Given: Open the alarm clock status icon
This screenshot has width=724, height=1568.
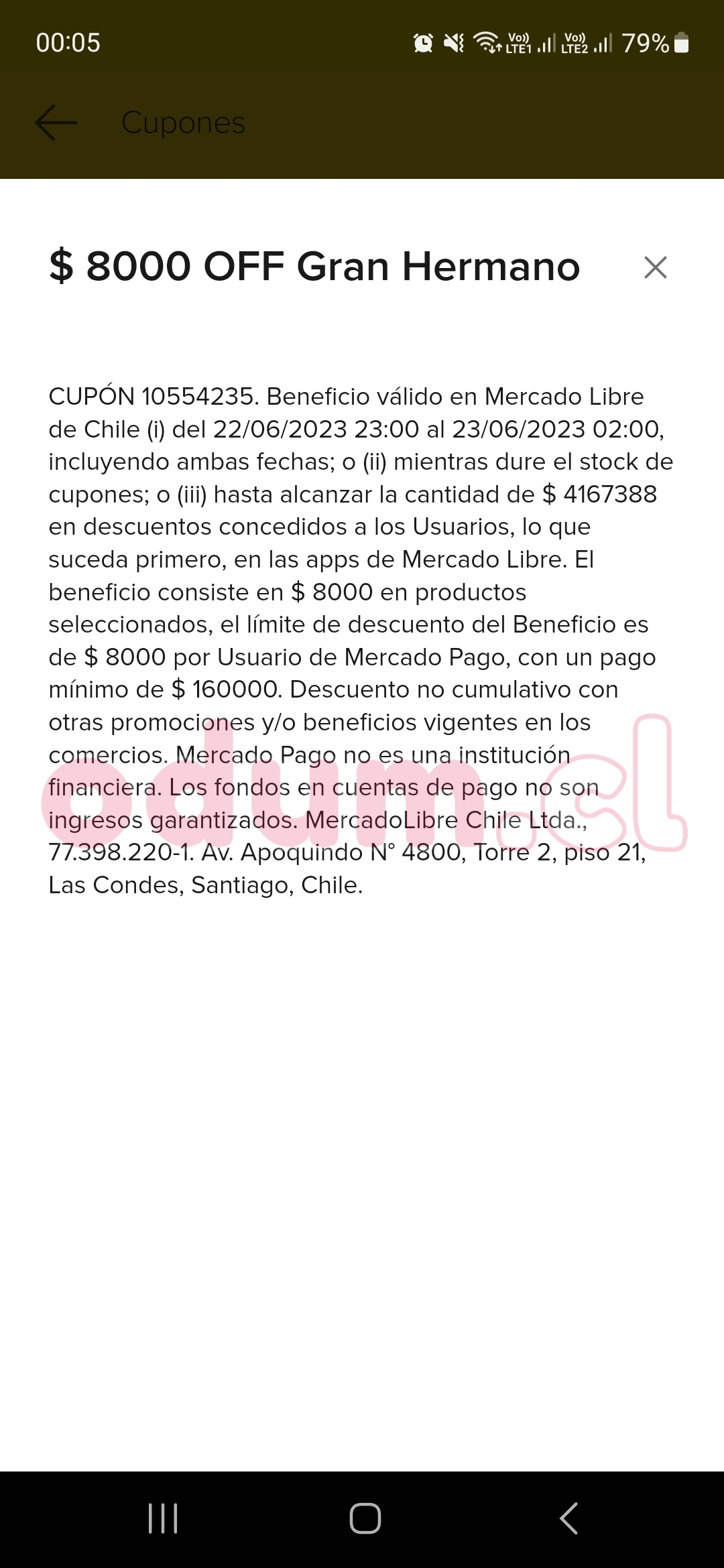Looking at the screenshot, I should pos(422,44).
